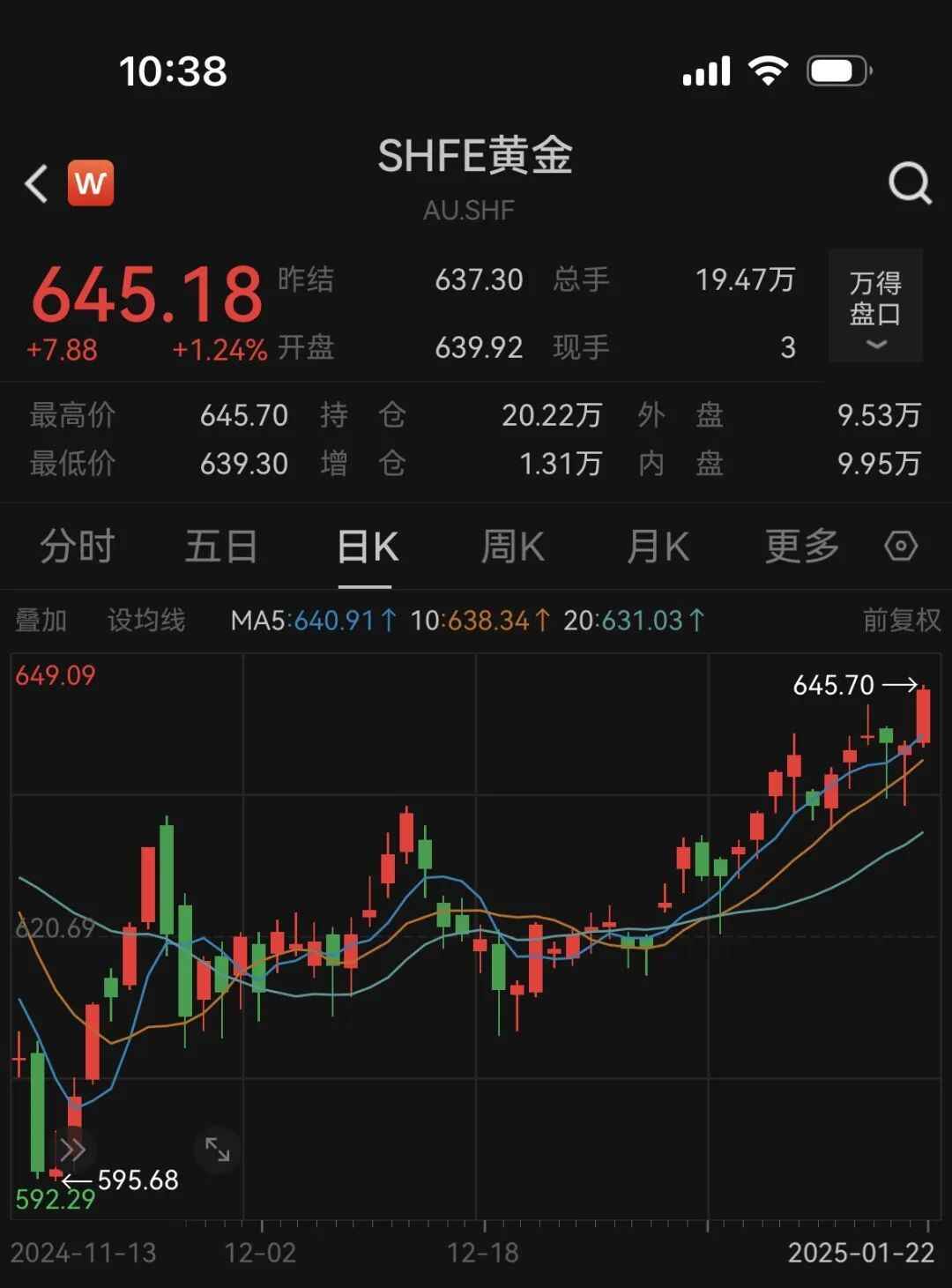This screenshot has width=952, height=1288.
Task: Select the 日K chart tab
Action: point(368,547)
